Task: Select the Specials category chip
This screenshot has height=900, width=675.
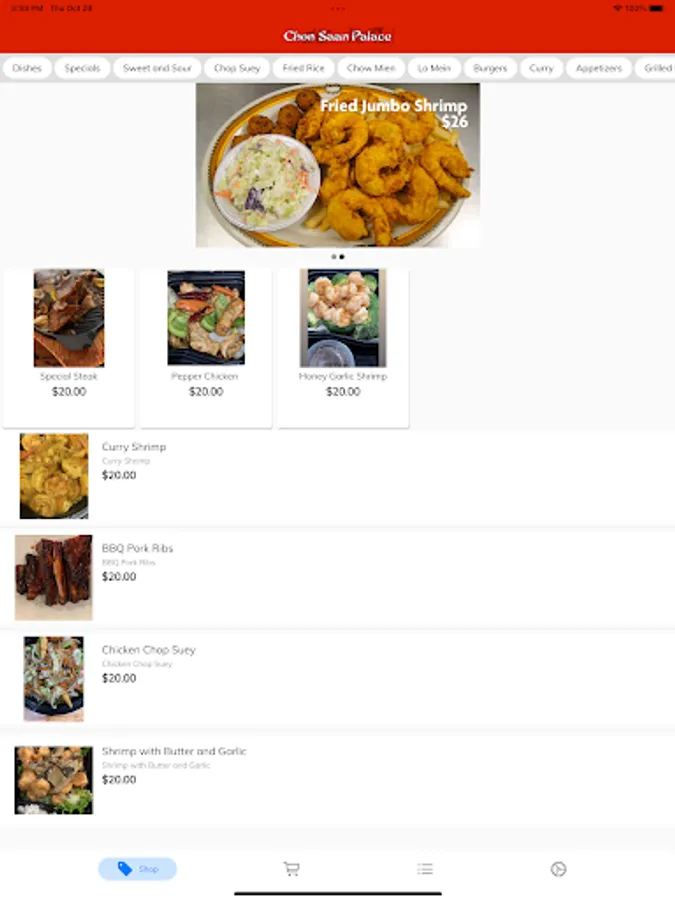Action: point(82,68)
